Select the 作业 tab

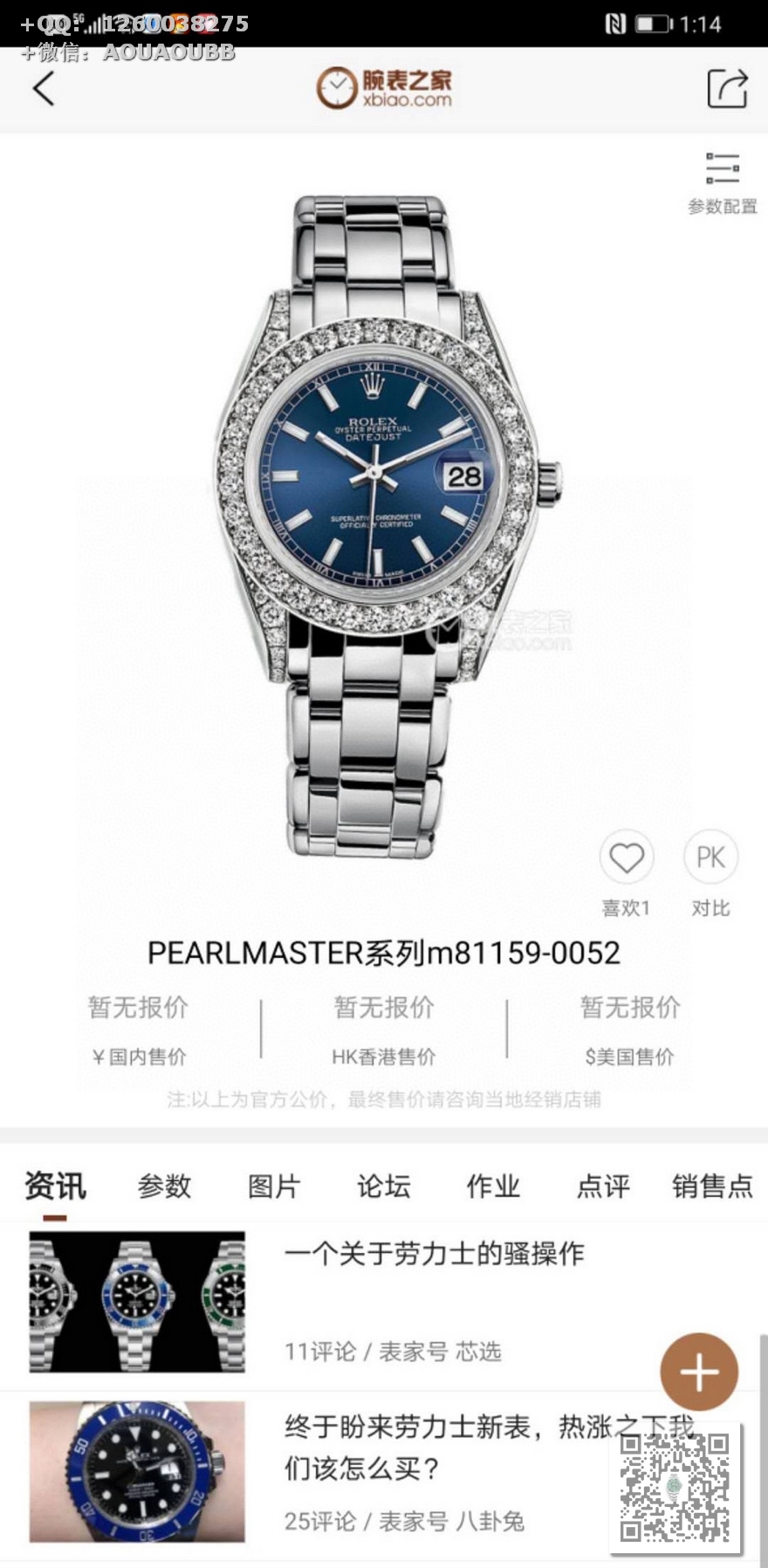pos(493,1186)
